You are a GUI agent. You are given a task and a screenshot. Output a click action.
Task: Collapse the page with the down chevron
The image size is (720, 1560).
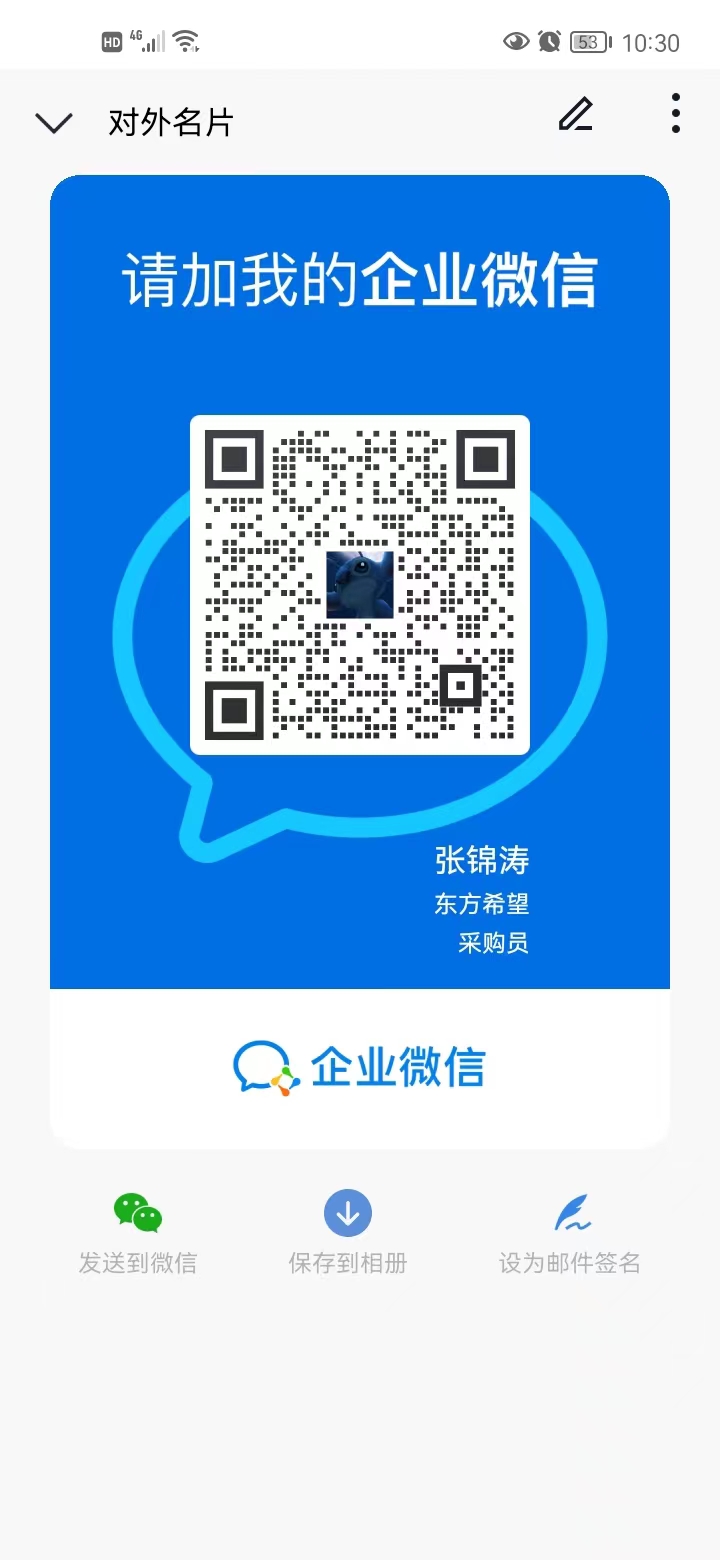[54, 123]
